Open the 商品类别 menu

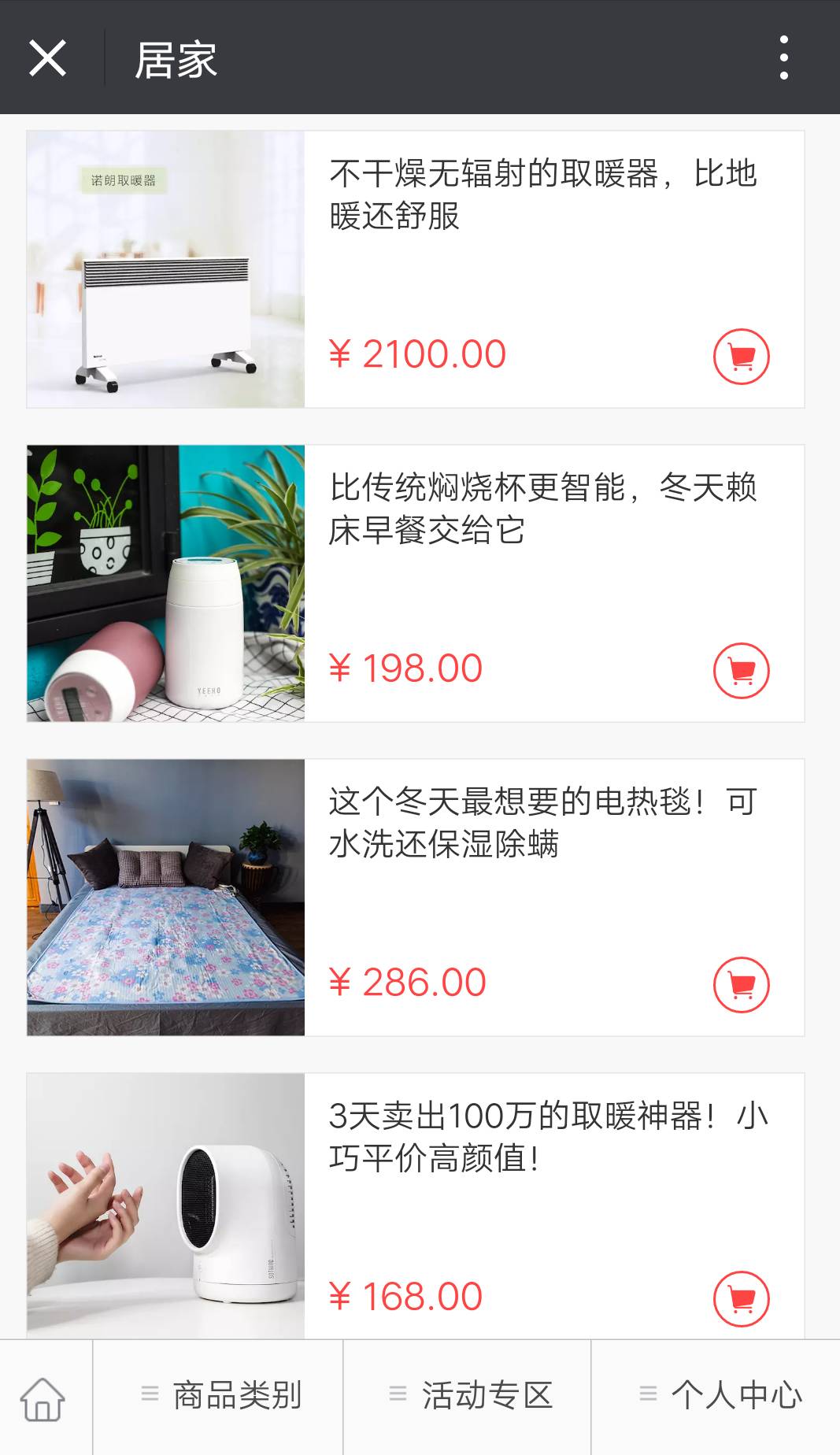pos(220,1395)
